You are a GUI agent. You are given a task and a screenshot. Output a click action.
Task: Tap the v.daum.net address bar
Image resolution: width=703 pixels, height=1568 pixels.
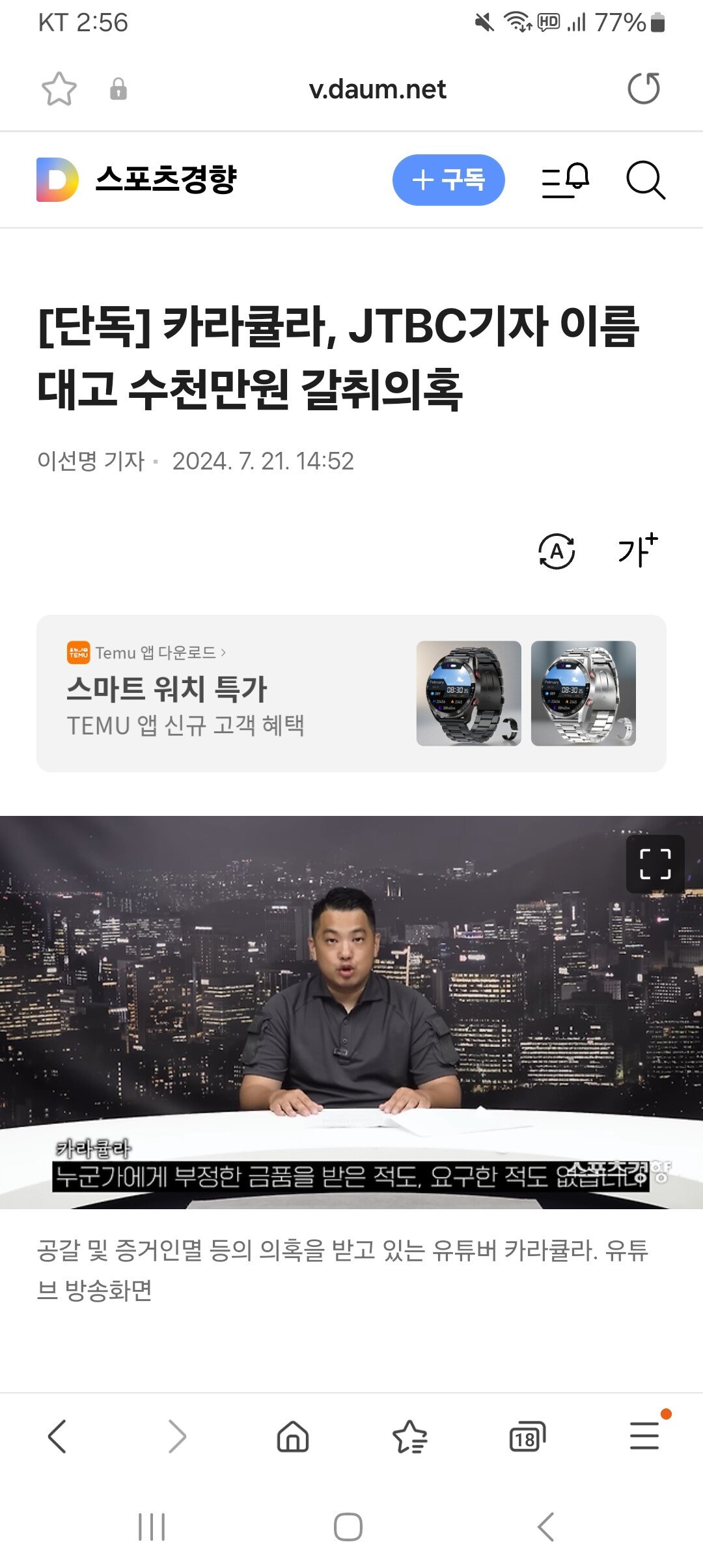tap(377, 89)
